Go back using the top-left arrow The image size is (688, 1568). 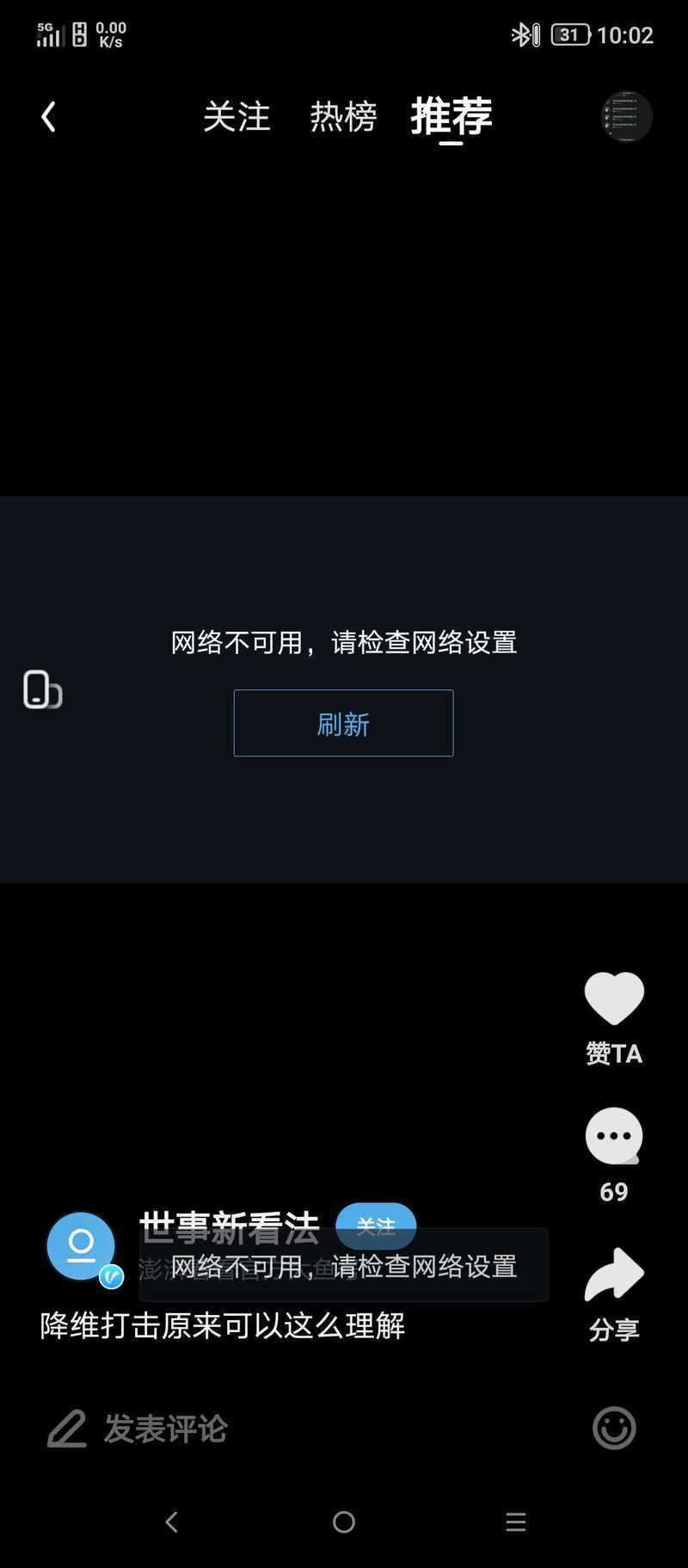[48, 116]
